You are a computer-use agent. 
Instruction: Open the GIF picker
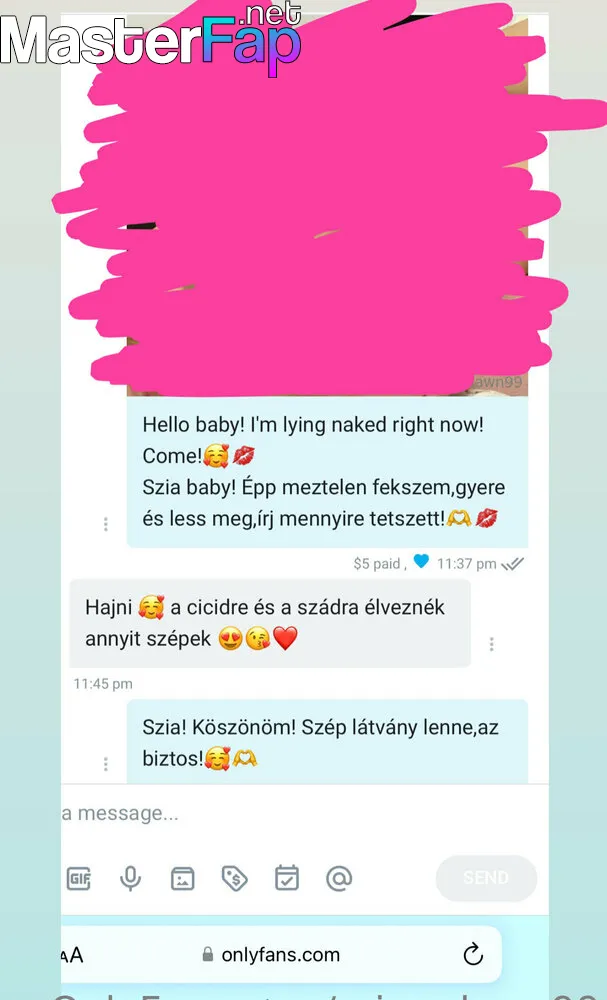click(x=79, y=879)
